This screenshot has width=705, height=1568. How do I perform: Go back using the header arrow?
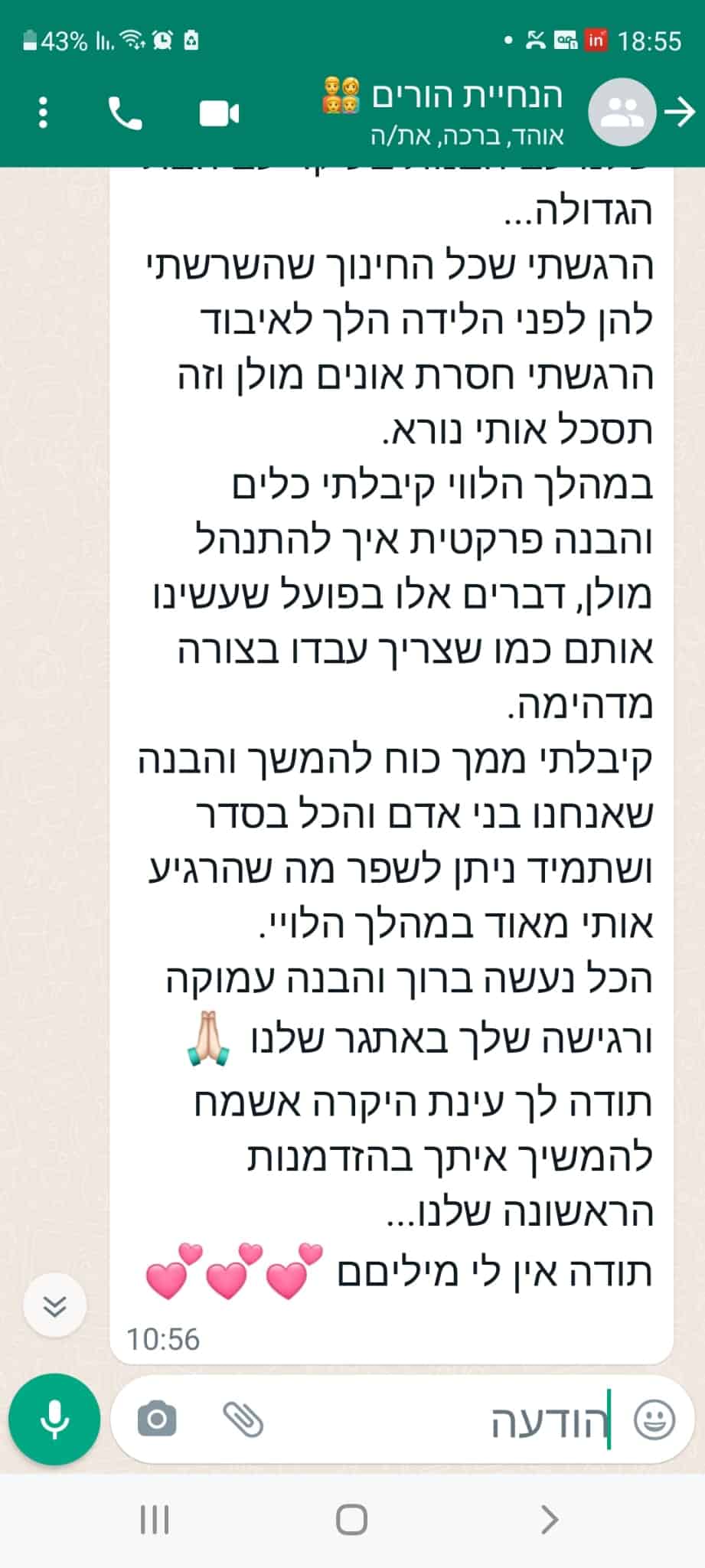[x=680, y=113]
